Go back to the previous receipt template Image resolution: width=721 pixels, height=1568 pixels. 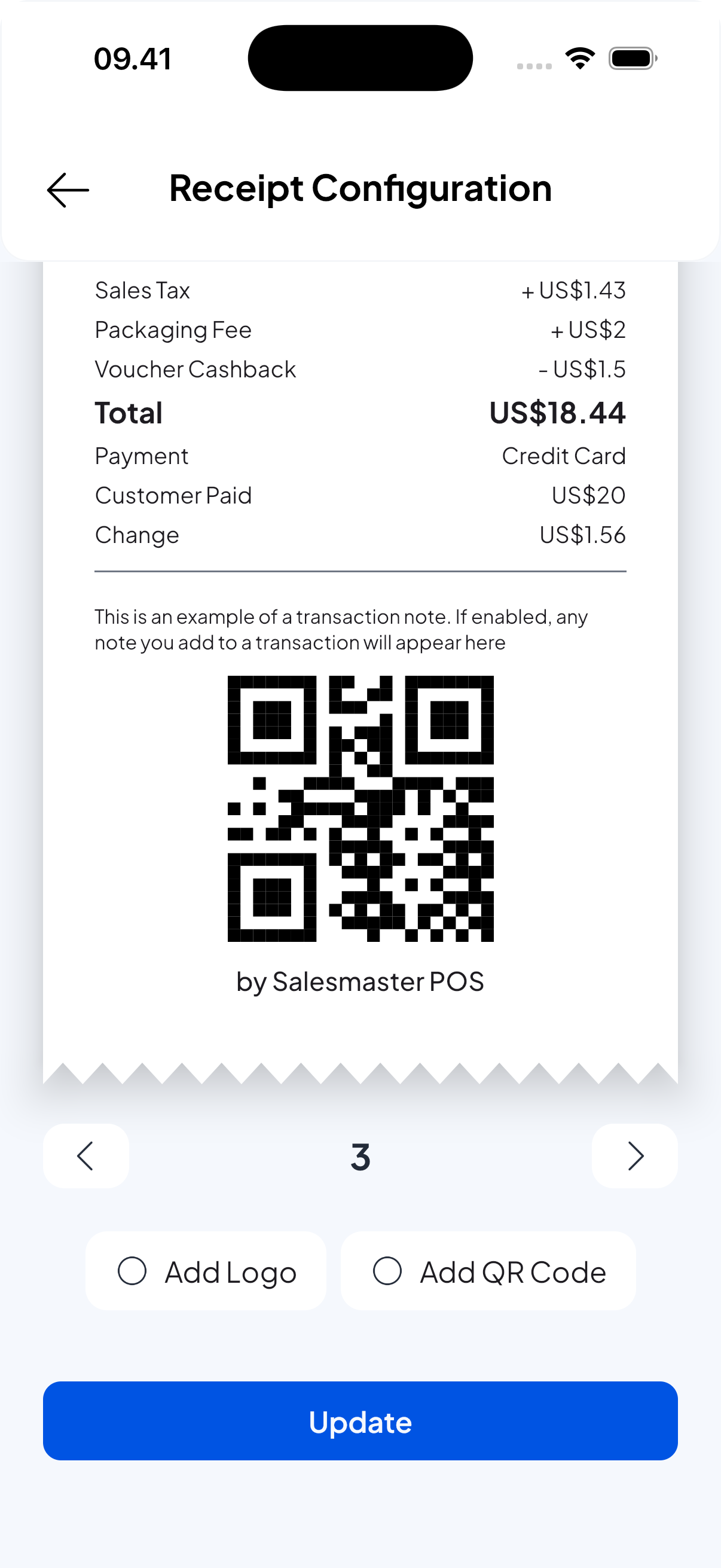click(85, 1155)
